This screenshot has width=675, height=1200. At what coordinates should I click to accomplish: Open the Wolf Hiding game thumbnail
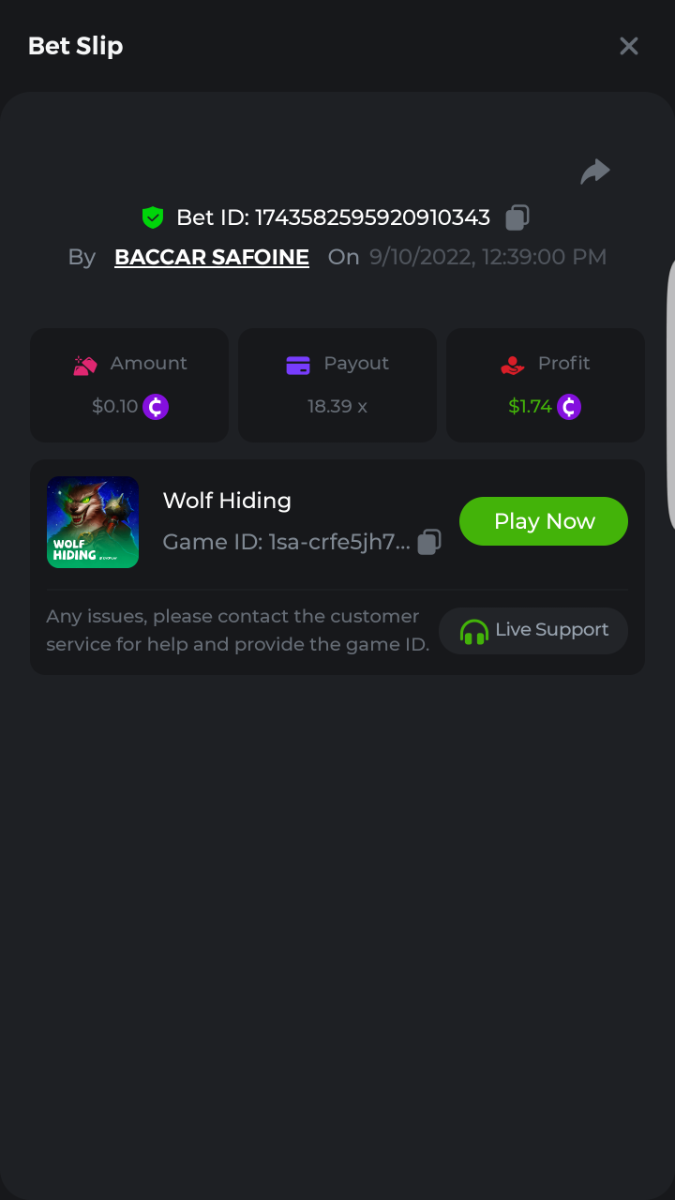(x=93, y=522)
